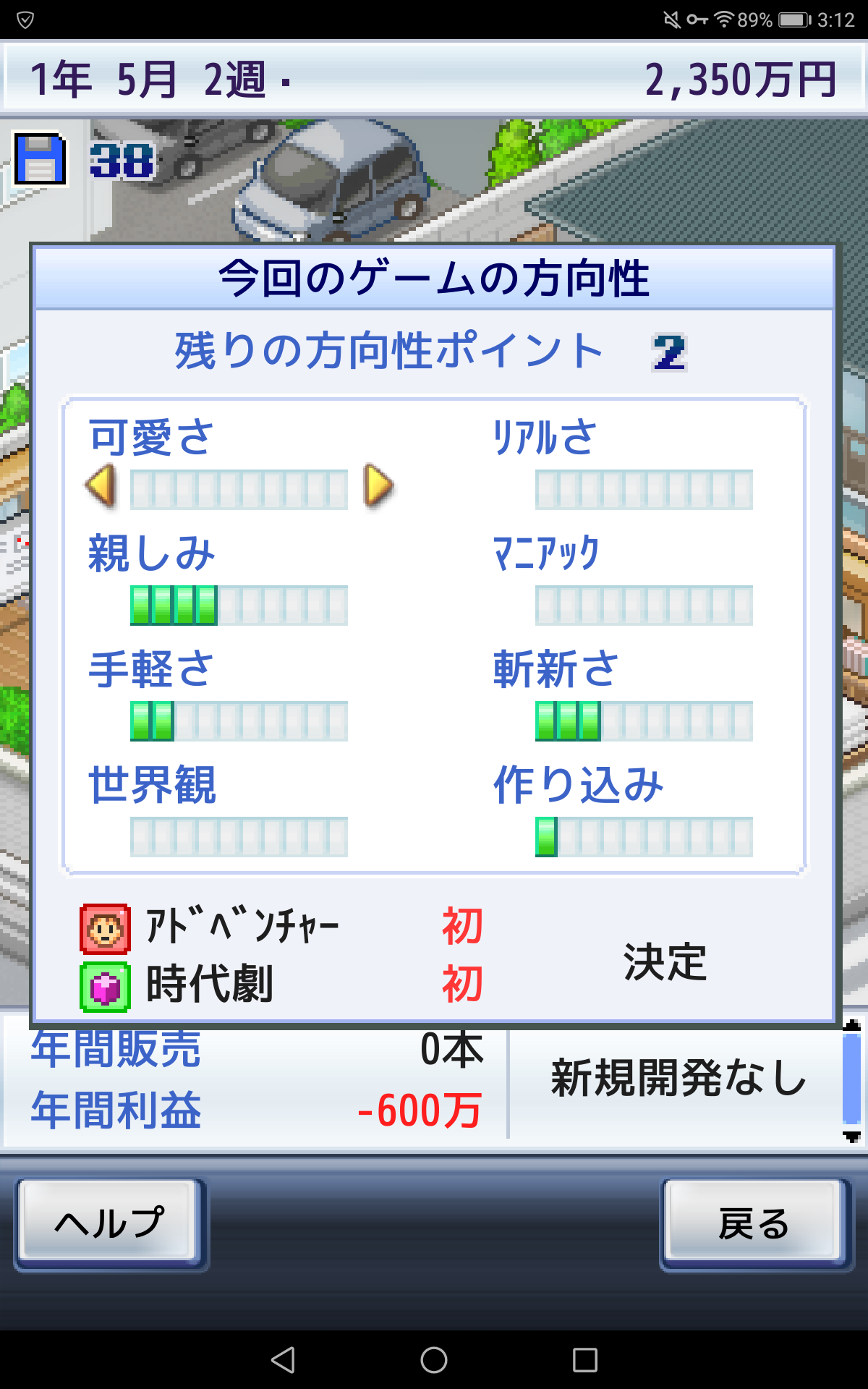Select the マニアック direction bar
The image size is (868, 1389).
click(644, 606)
